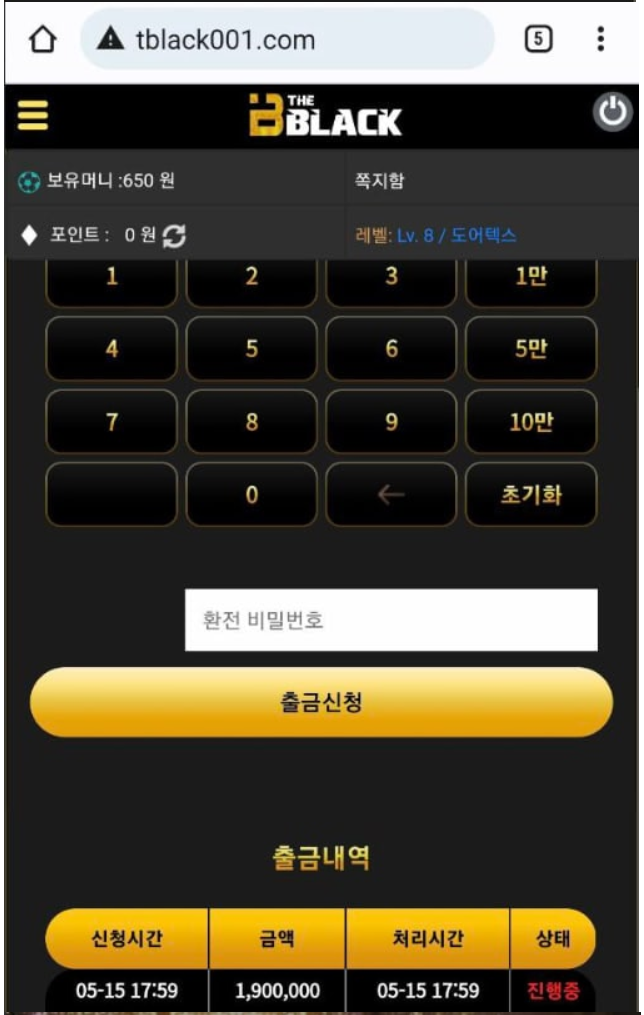Submit the 출금신청 withdrawal request
The width and height of the screenshot is (644, 1015).
pyautogui.click(x=321, y=702)
